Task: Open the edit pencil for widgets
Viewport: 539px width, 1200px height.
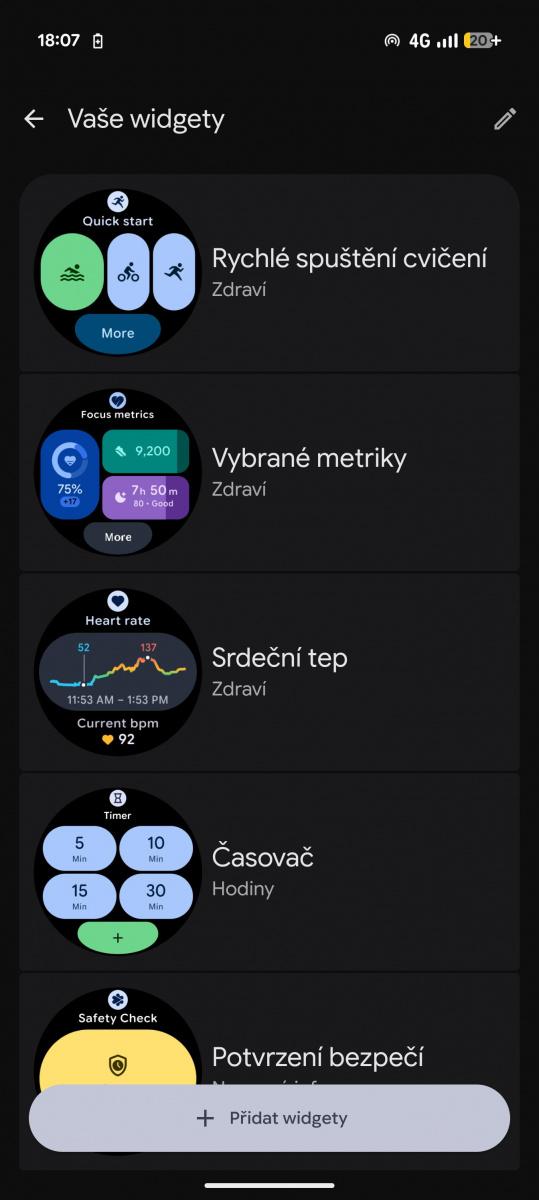Action: point(505,119)
